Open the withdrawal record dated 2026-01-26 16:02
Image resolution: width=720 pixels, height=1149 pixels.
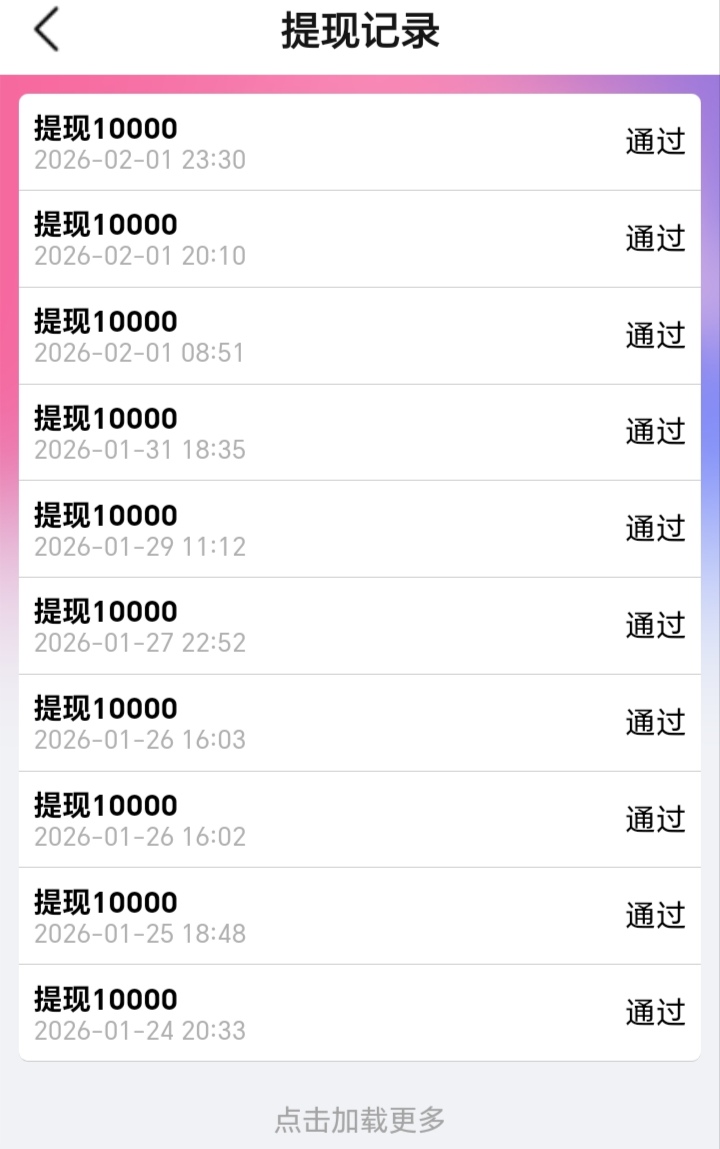click(360, 820)
